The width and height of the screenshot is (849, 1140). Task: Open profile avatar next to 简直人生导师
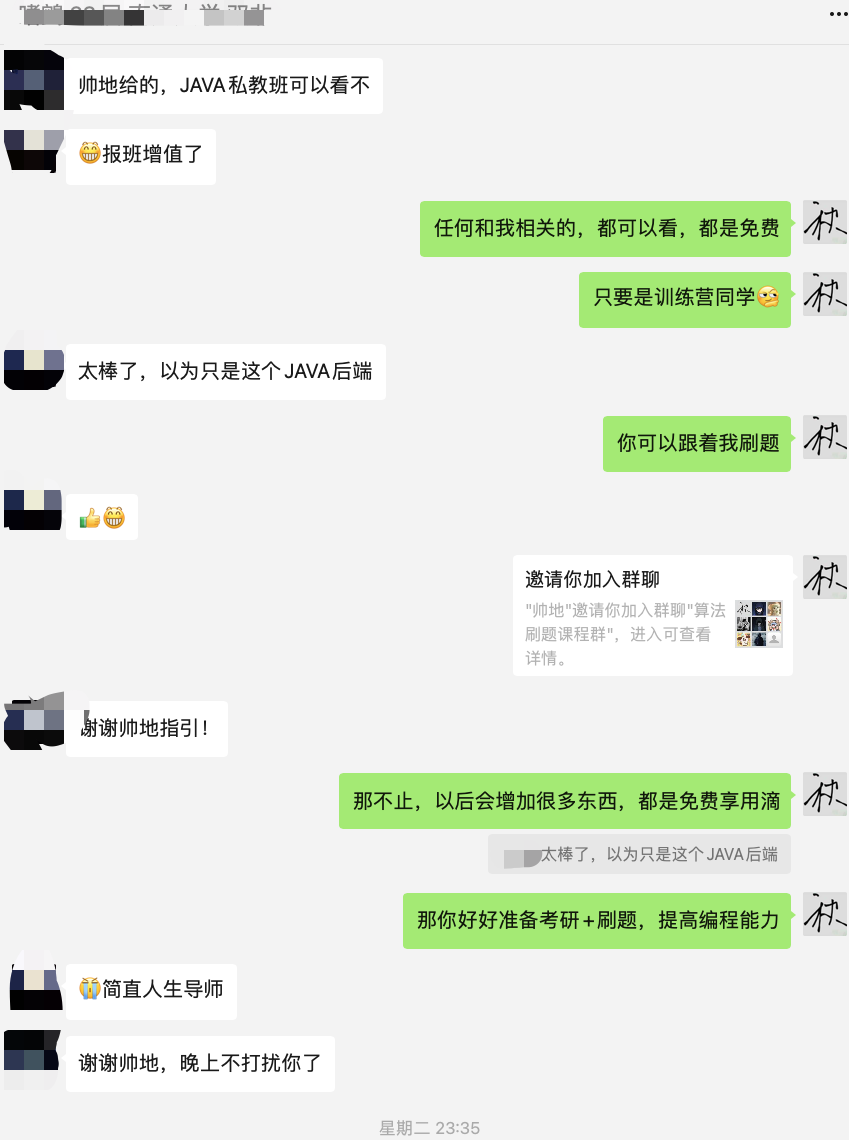pyautogui.click(x=36, y=987)
